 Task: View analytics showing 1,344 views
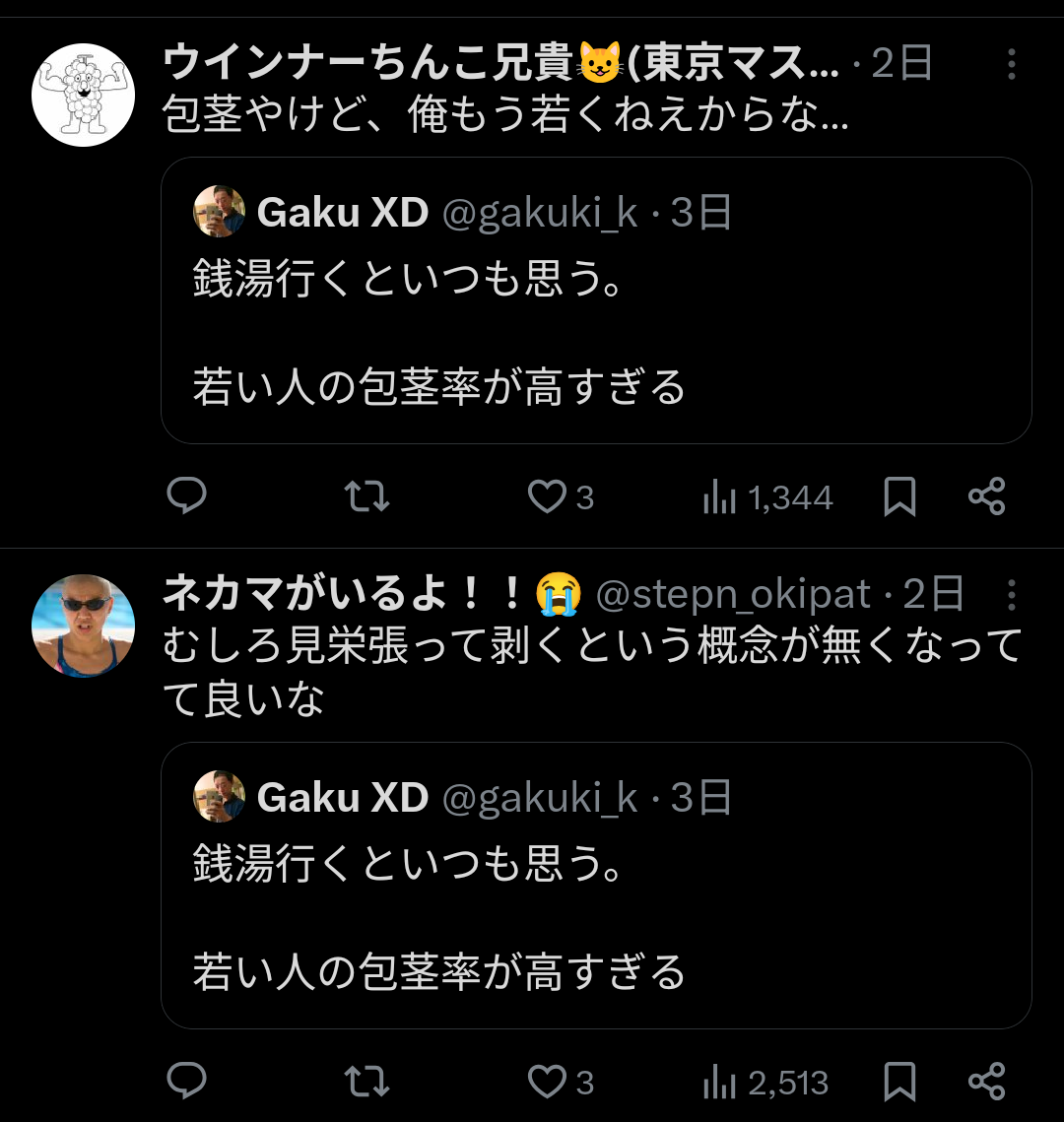(768, 497)
